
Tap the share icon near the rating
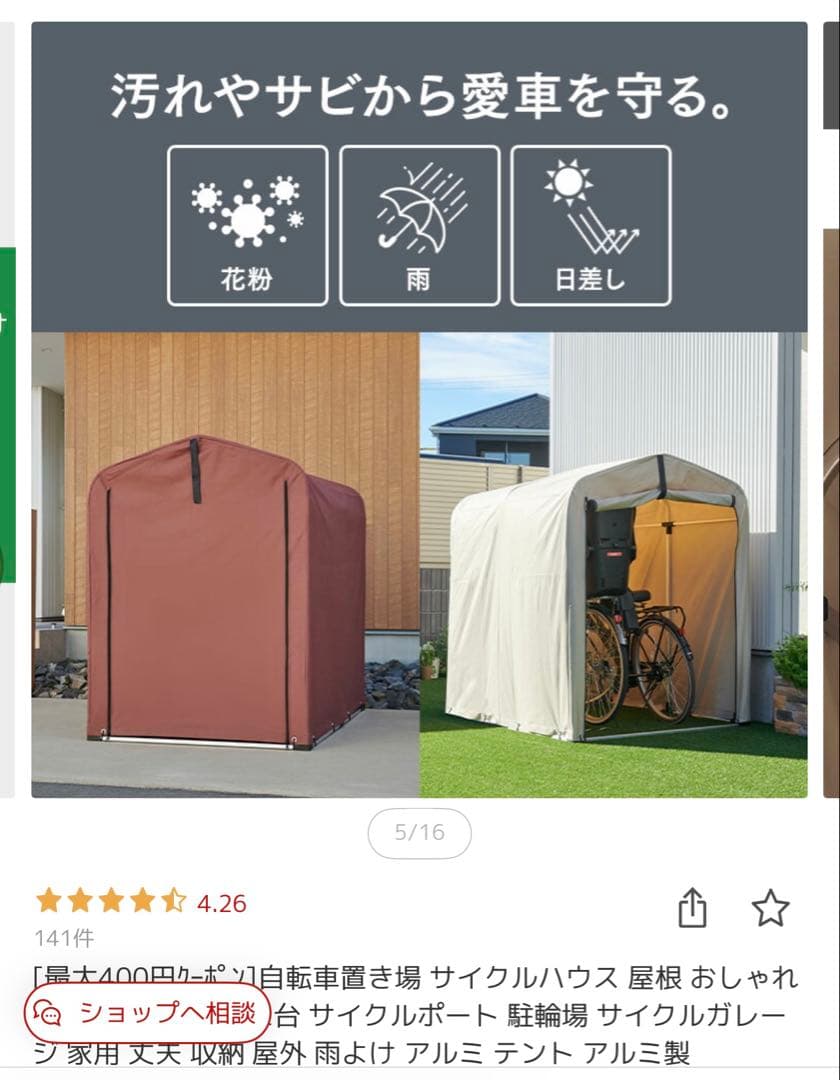coord(693,905)
